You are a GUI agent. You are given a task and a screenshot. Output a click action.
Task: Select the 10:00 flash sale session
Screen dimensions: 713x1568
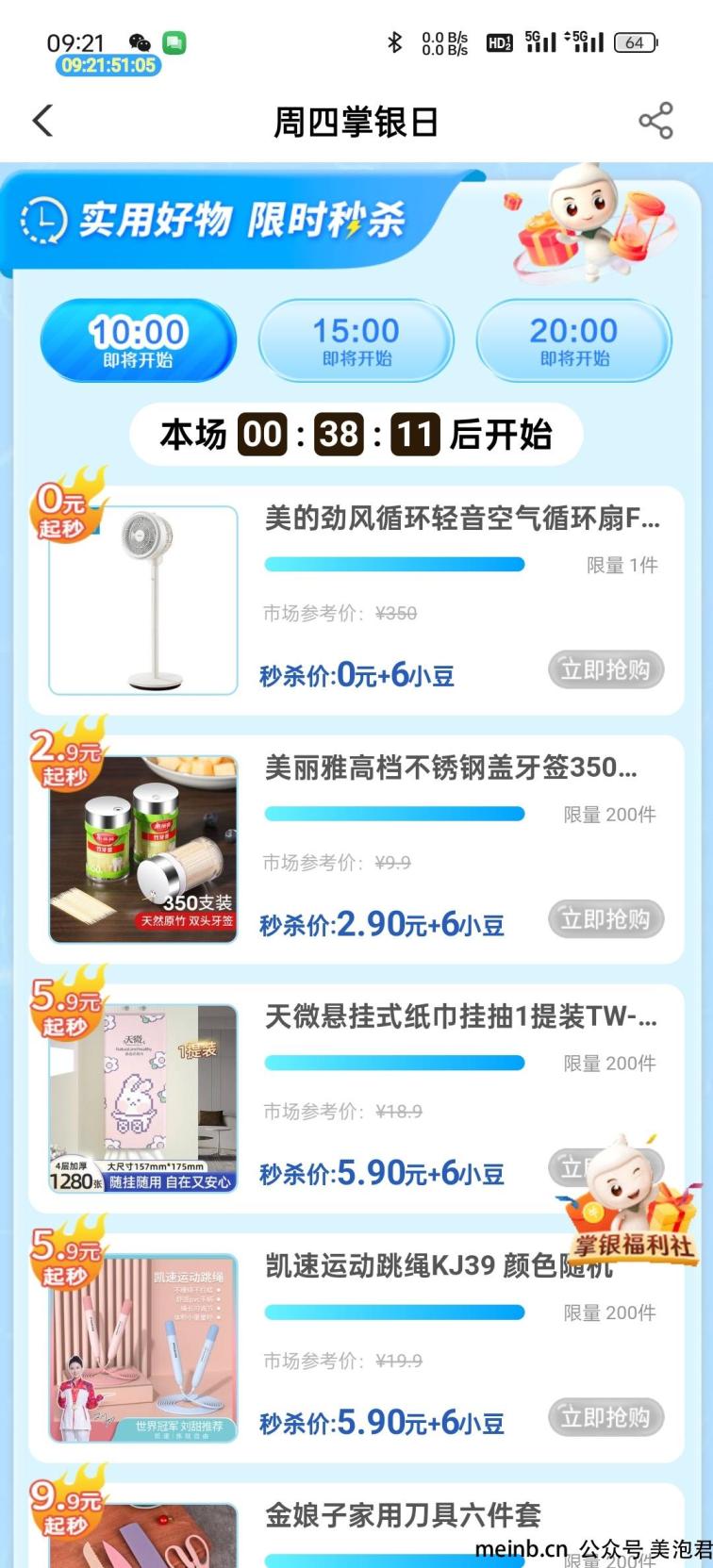[x=139, y=341]
